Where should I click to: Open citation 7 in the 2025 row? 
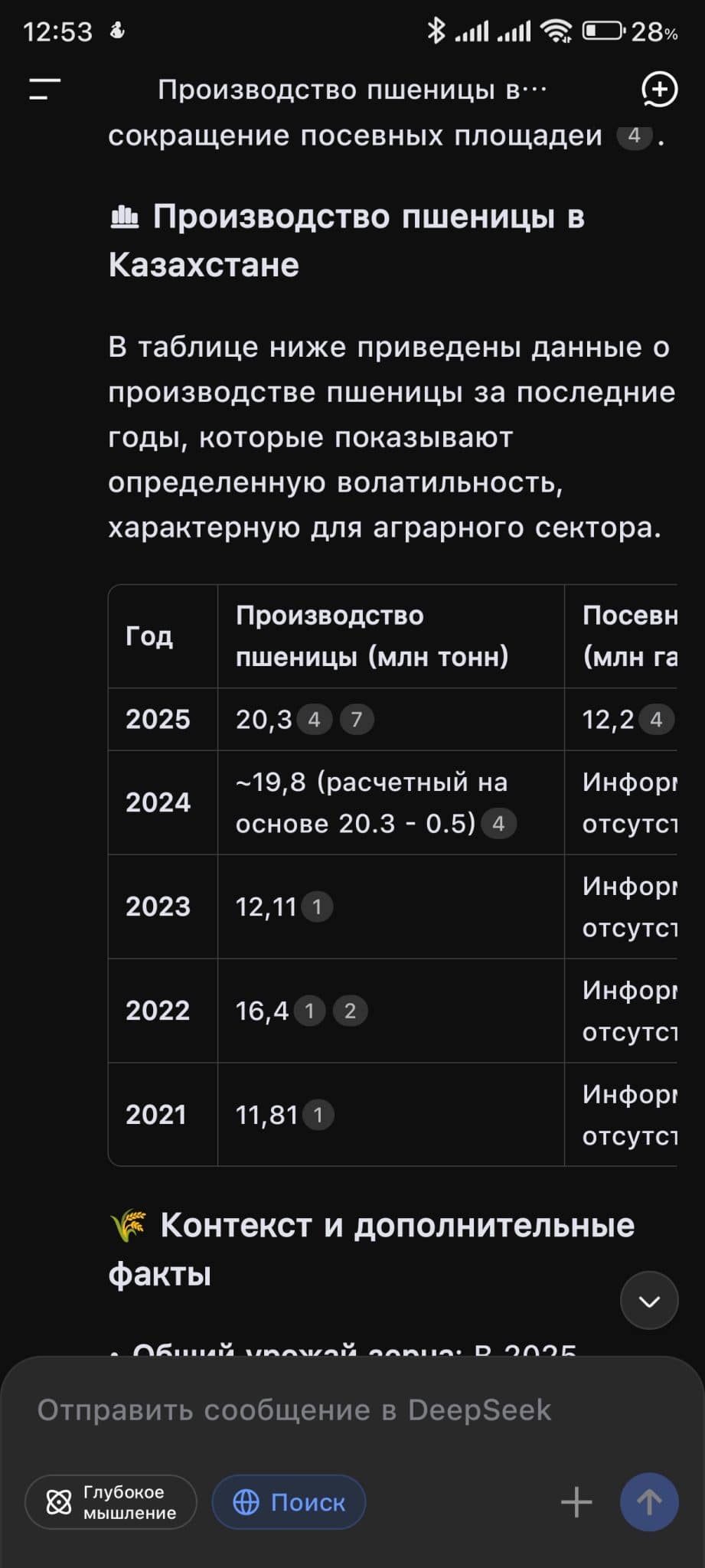(x=356, y=720)
